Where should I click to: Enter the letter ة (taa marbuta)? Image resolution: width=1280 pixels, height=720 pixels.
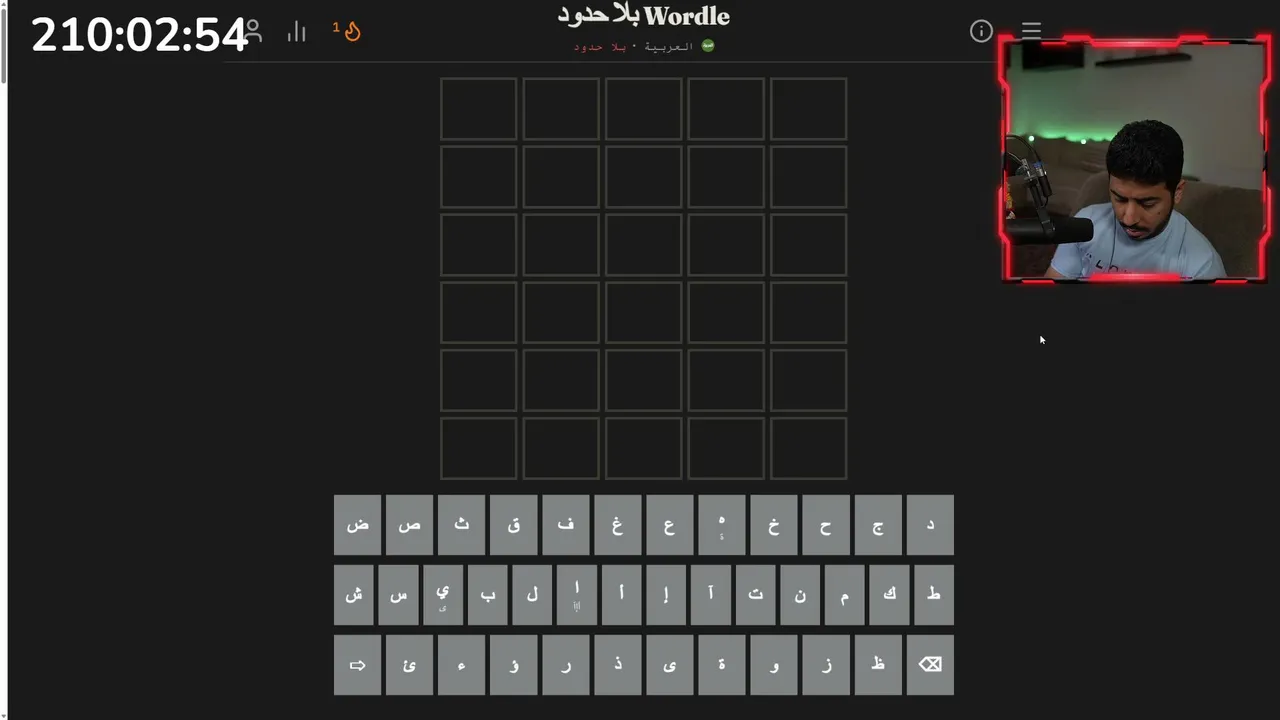pyautogui.click(x=722, y=665)
